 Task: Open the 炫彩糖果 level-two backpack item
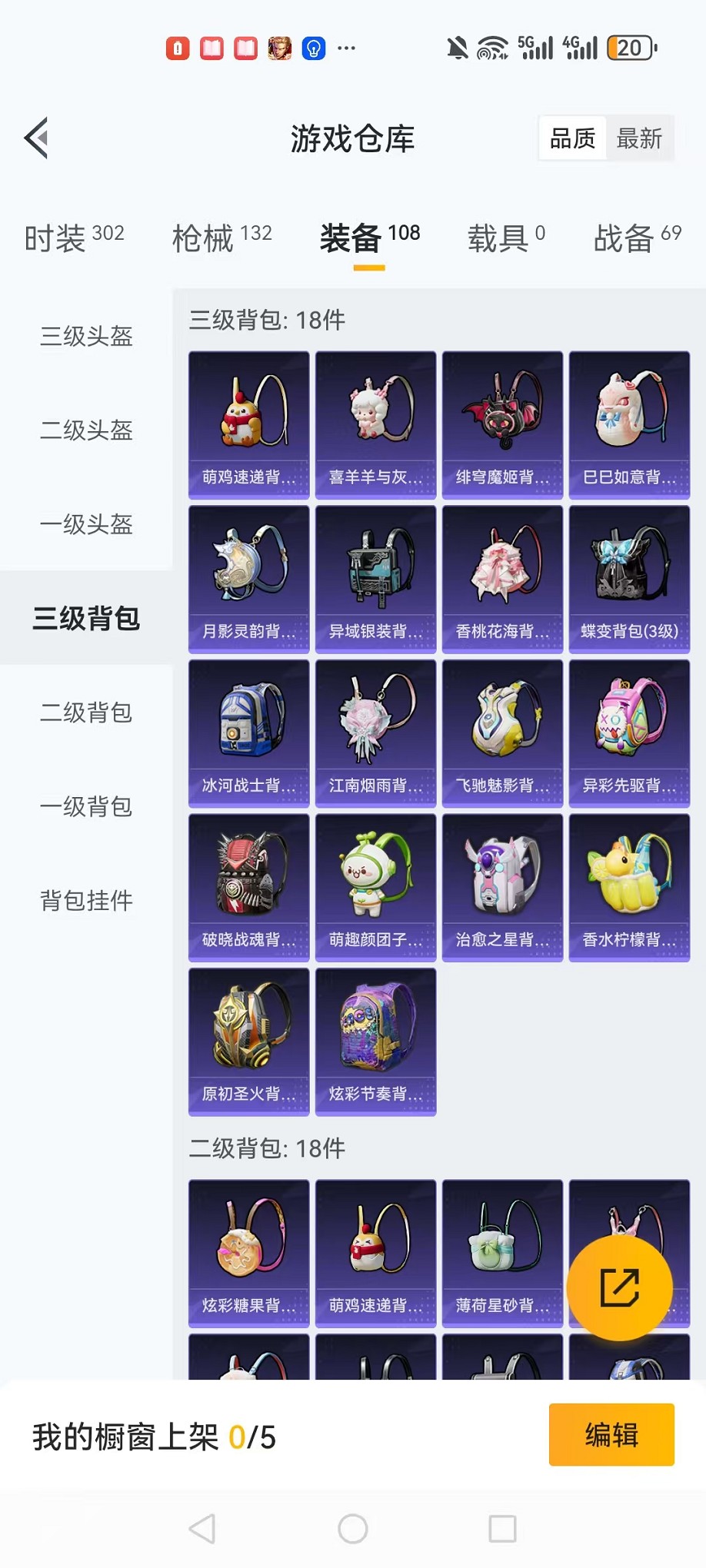click(248, 1254)
